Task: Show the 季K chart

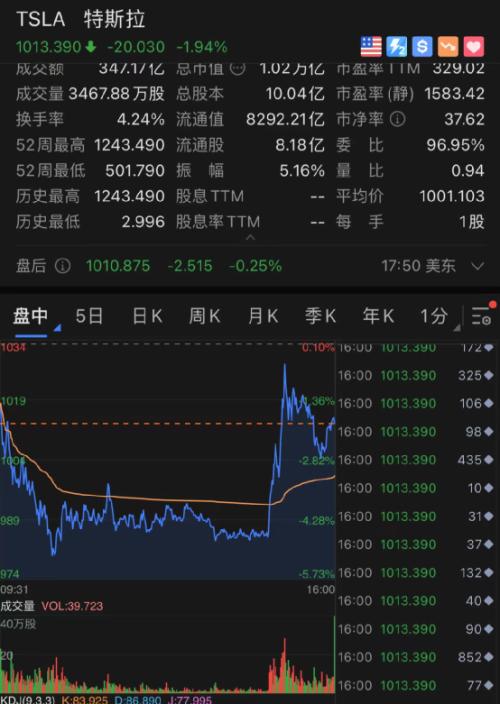Action: 320,317
